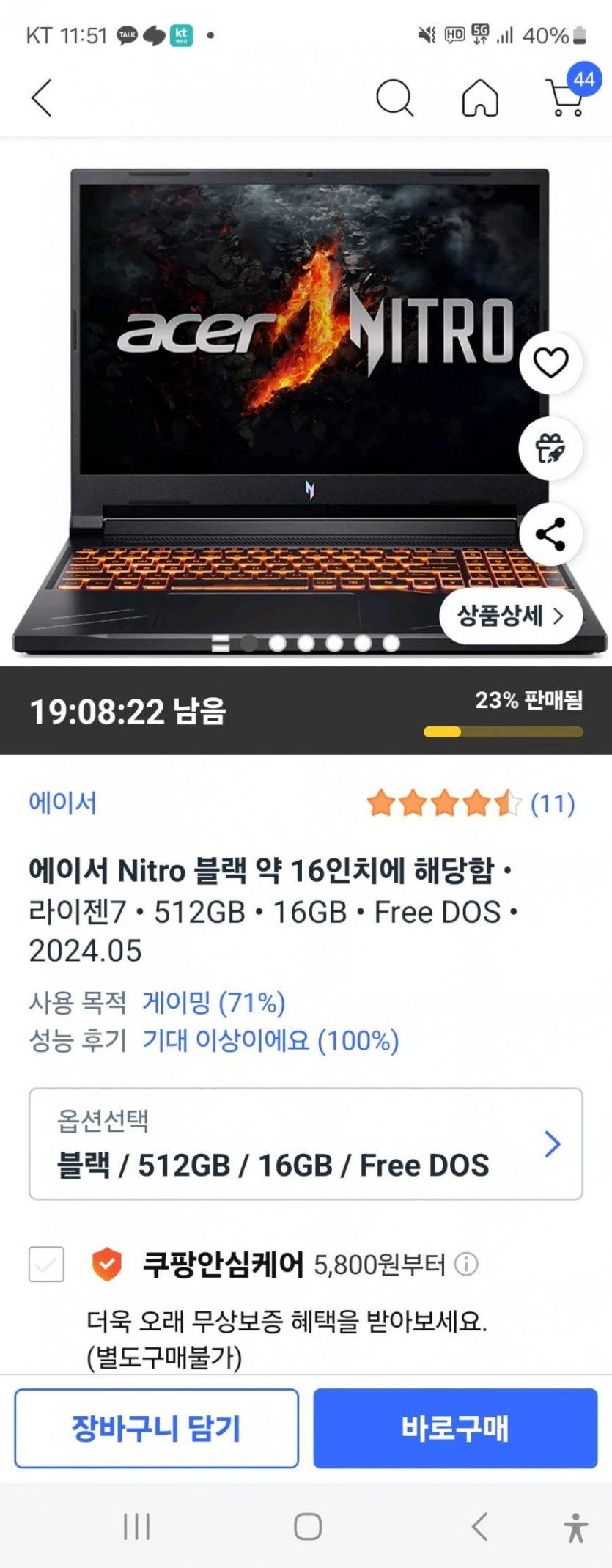Add this laptop to wishlist with heart

click(550, 362)
